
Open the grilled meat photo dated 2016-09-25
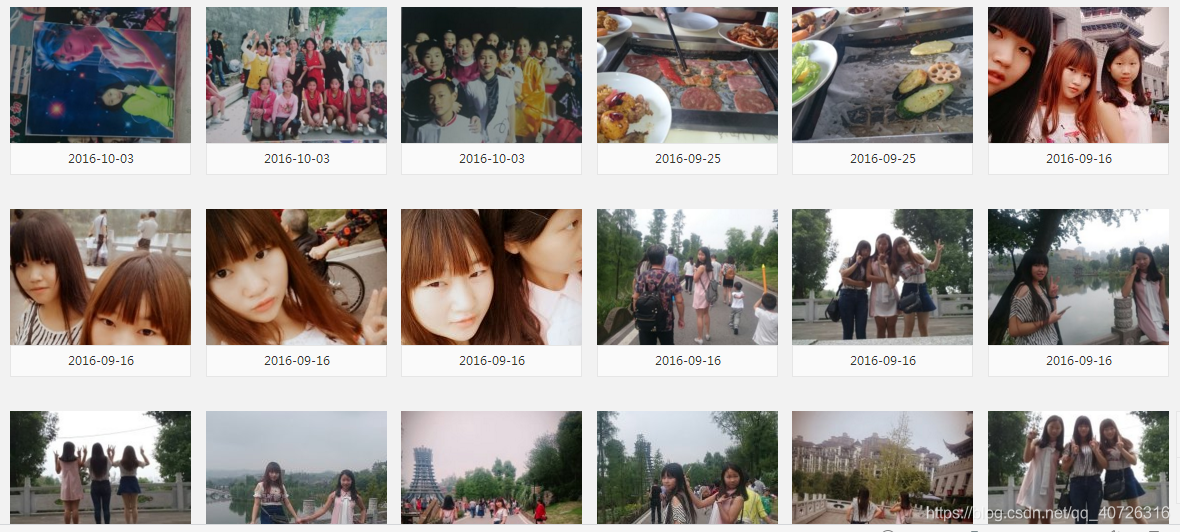(687, 75)
